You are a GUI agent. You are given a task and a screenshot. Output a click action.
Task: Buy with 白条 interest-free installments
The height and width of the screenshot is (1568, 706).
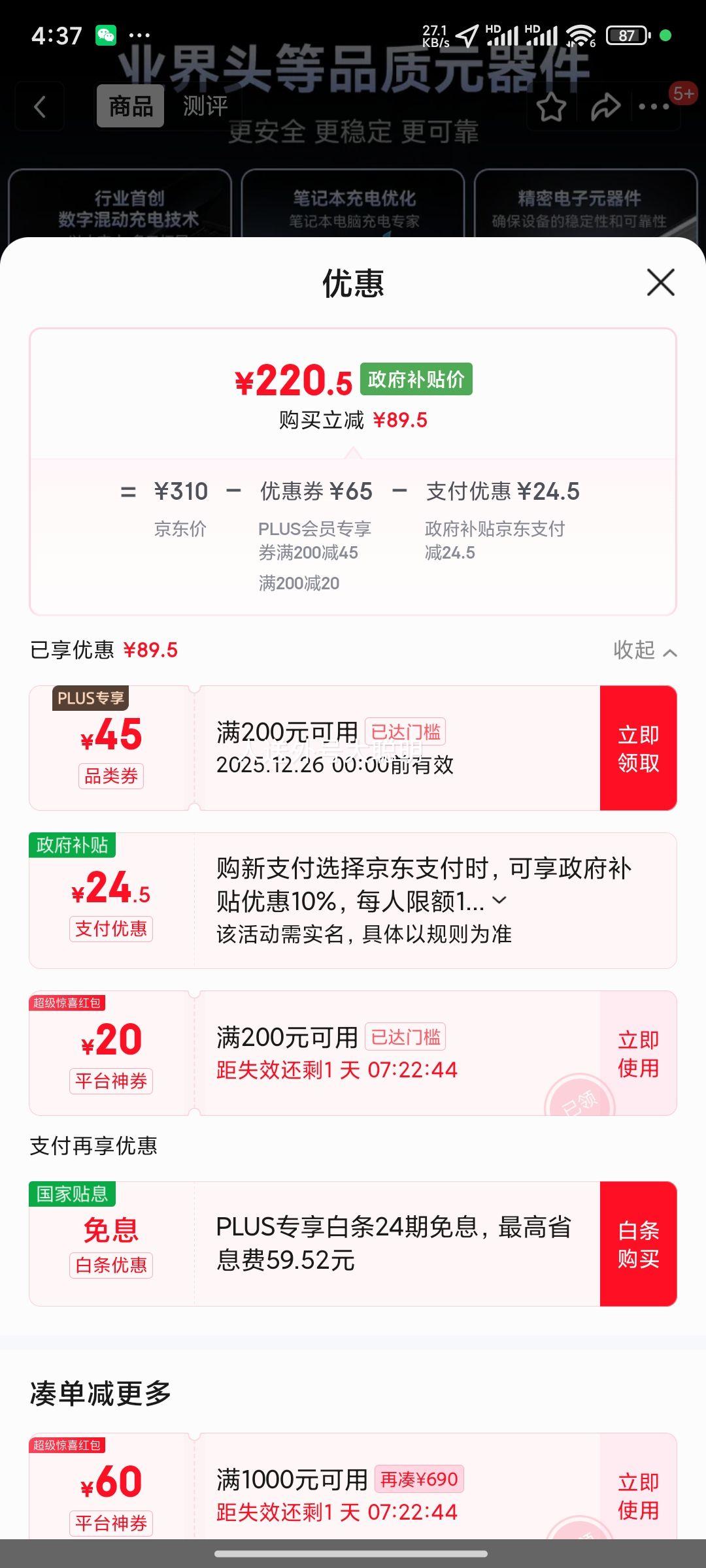click(x=638, y=1244)
